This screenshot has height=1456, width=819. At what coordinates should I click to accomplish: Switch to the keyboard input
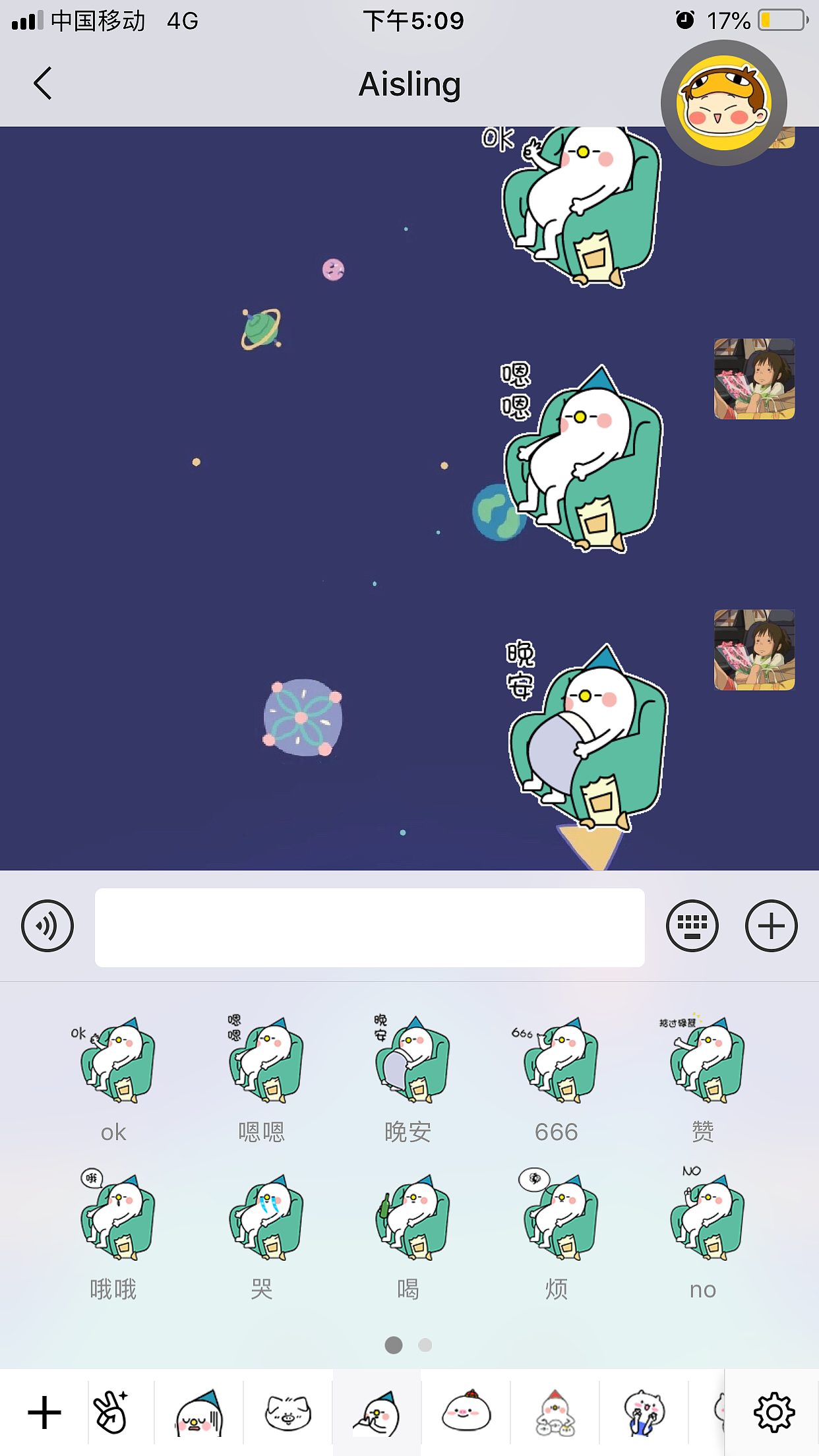692,926
